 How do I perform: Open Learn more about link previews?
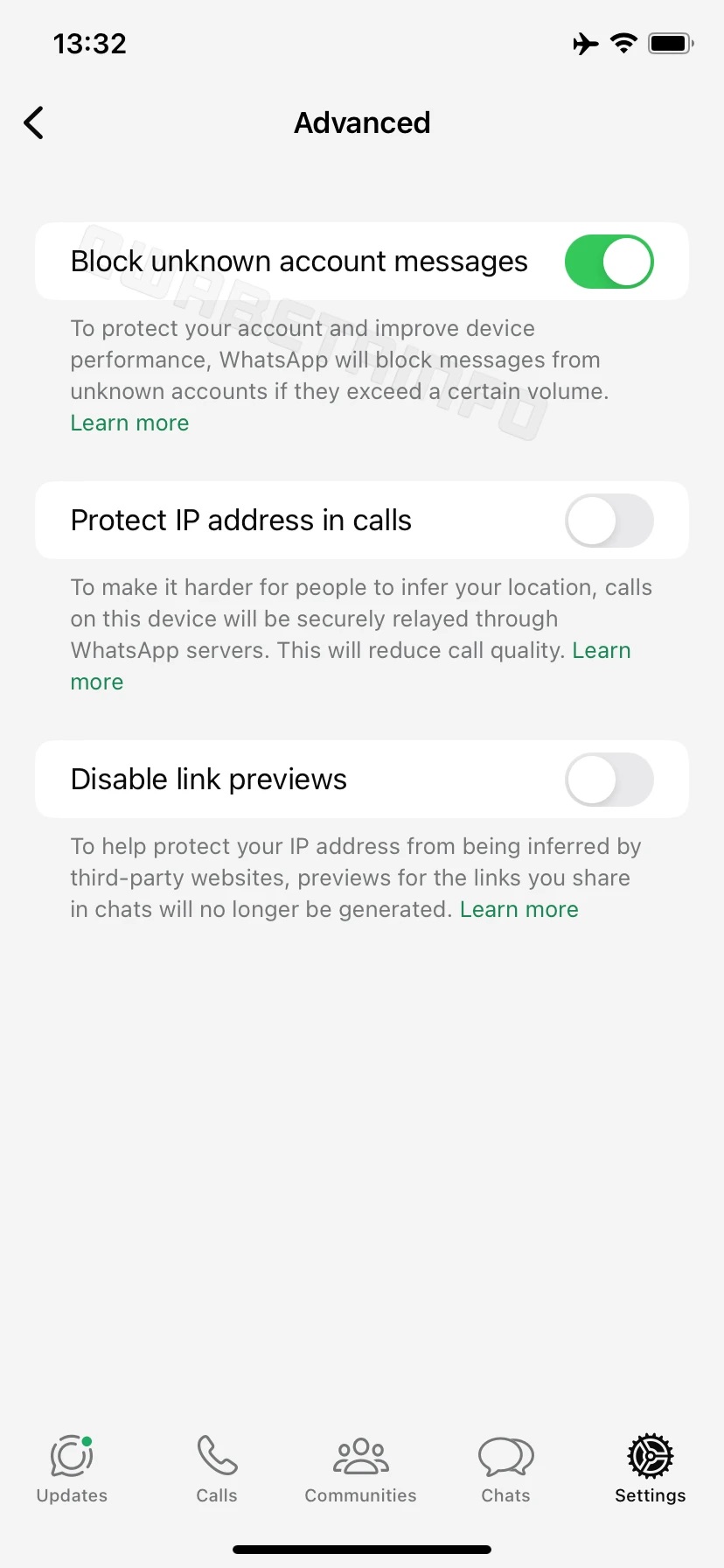(519, 910)
